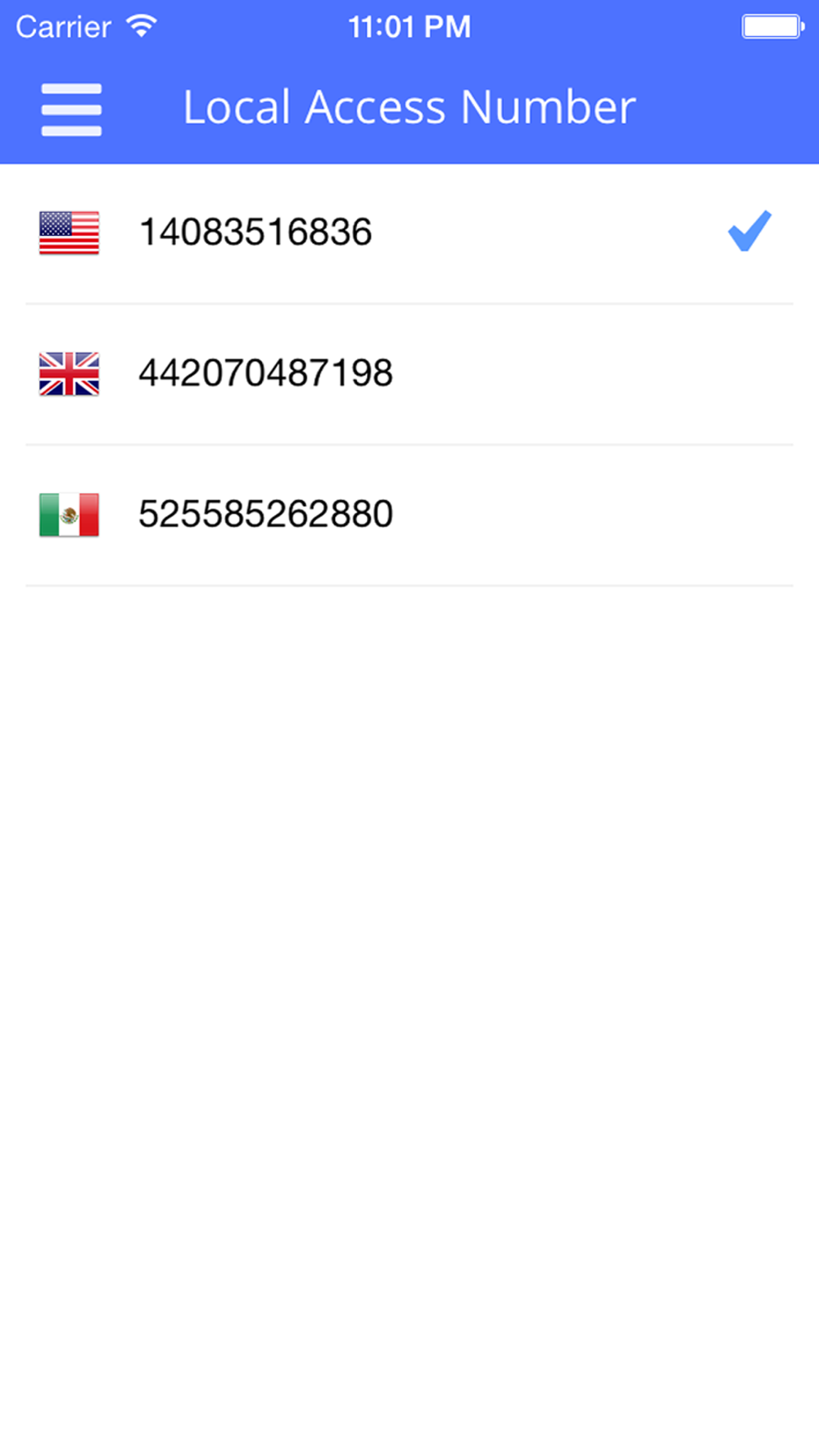This screenshot has height=1456, width=819.
Task: Select the US number 14083516836
Action: point(256,233)
